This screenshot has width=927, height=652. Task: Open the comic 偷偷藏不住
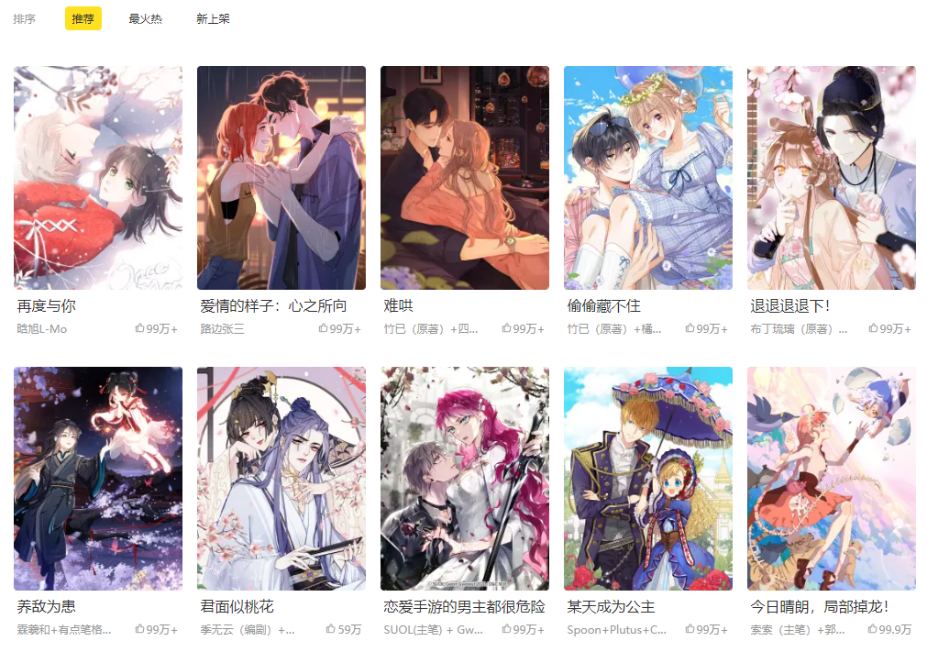point(648,178)
